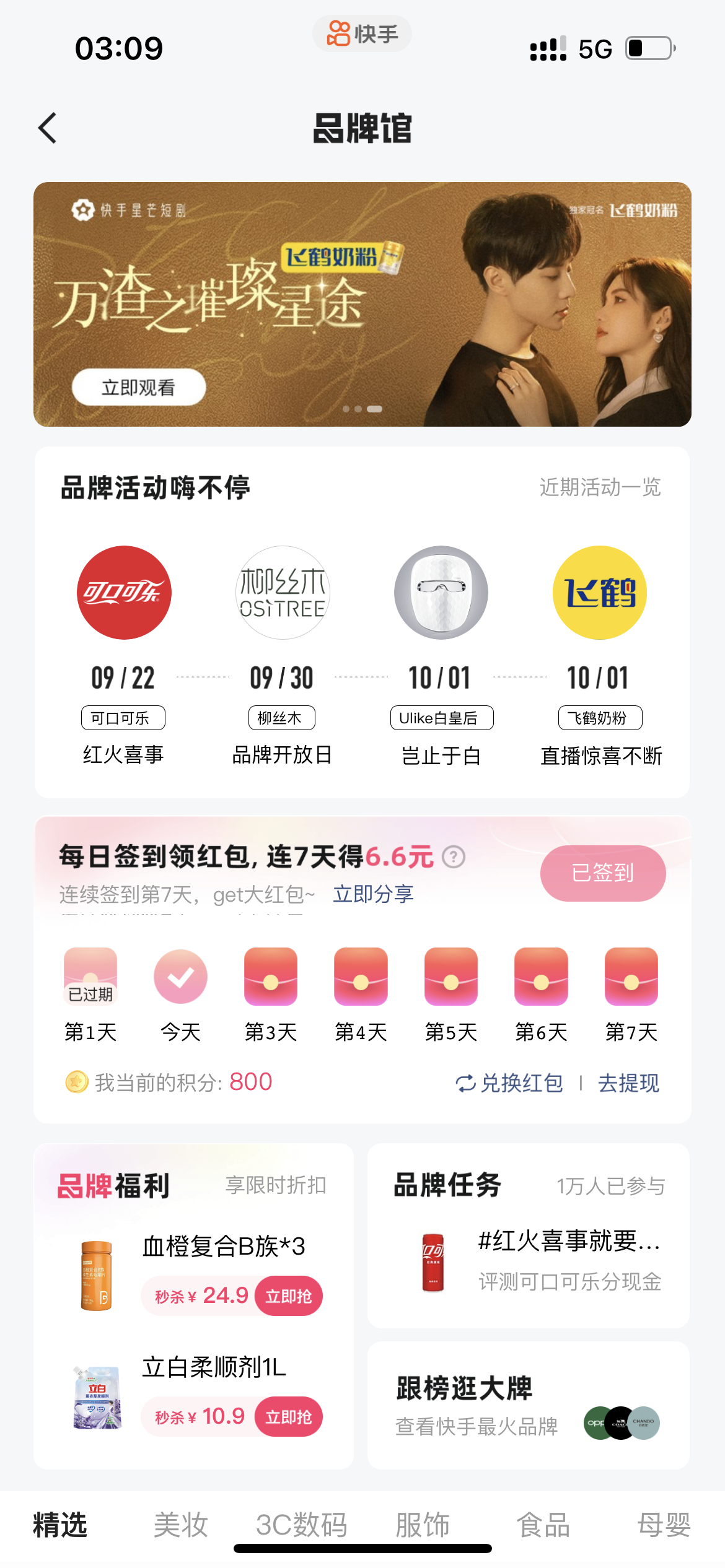Open sign-in rules help icon
The height and width of the screenshot is (1568, 725).
[x=454, y=857]
